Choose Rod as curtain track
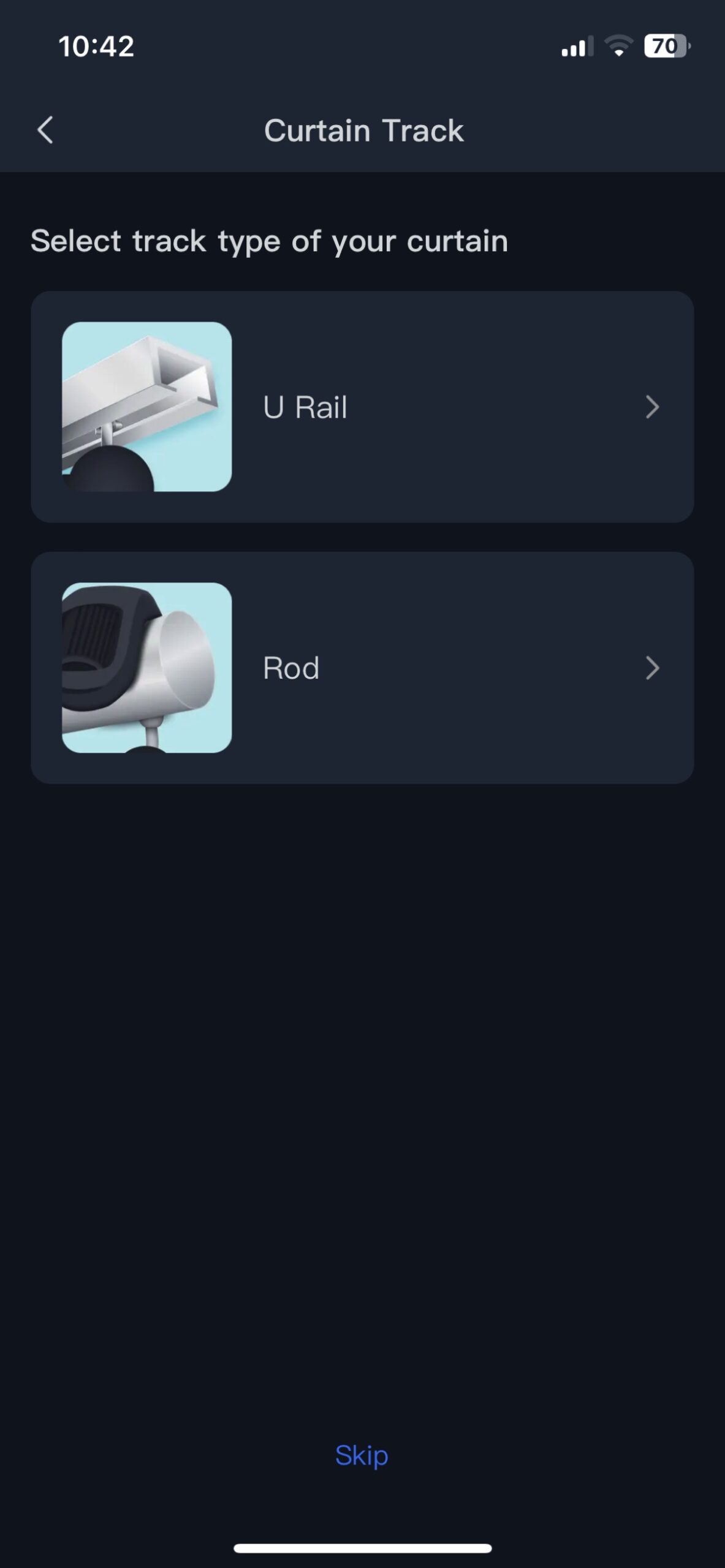This screenshot has height=1568, width=725. click(362, 668)
